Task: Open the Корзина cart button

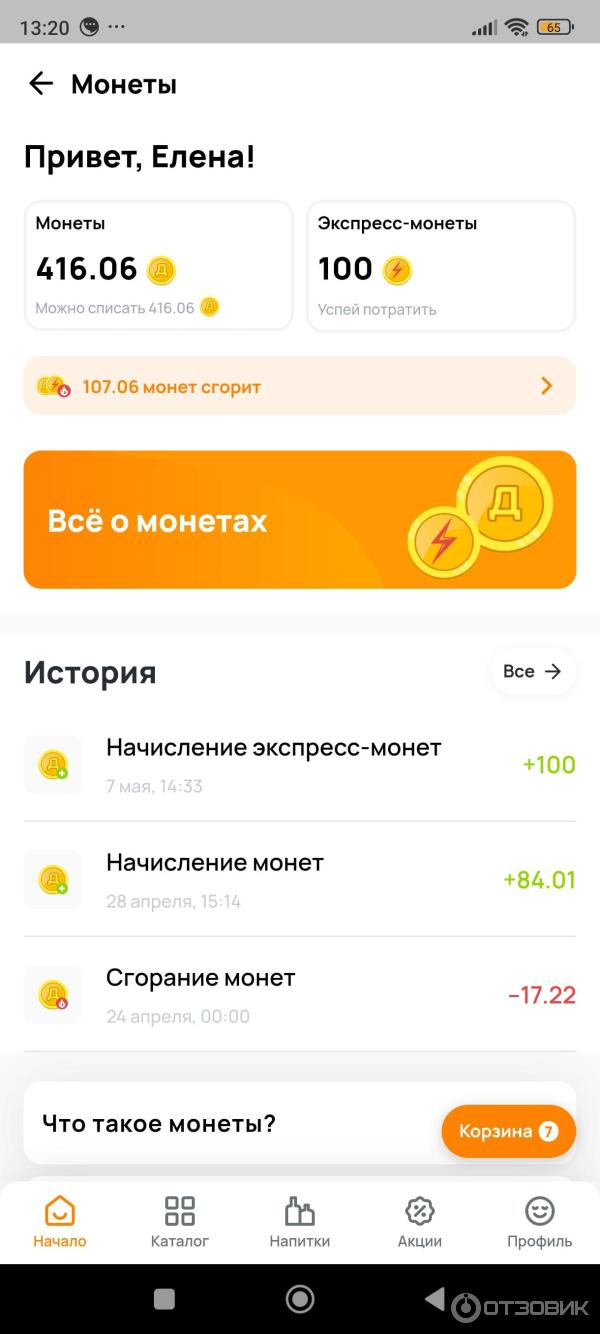Action: [508, 1131]
